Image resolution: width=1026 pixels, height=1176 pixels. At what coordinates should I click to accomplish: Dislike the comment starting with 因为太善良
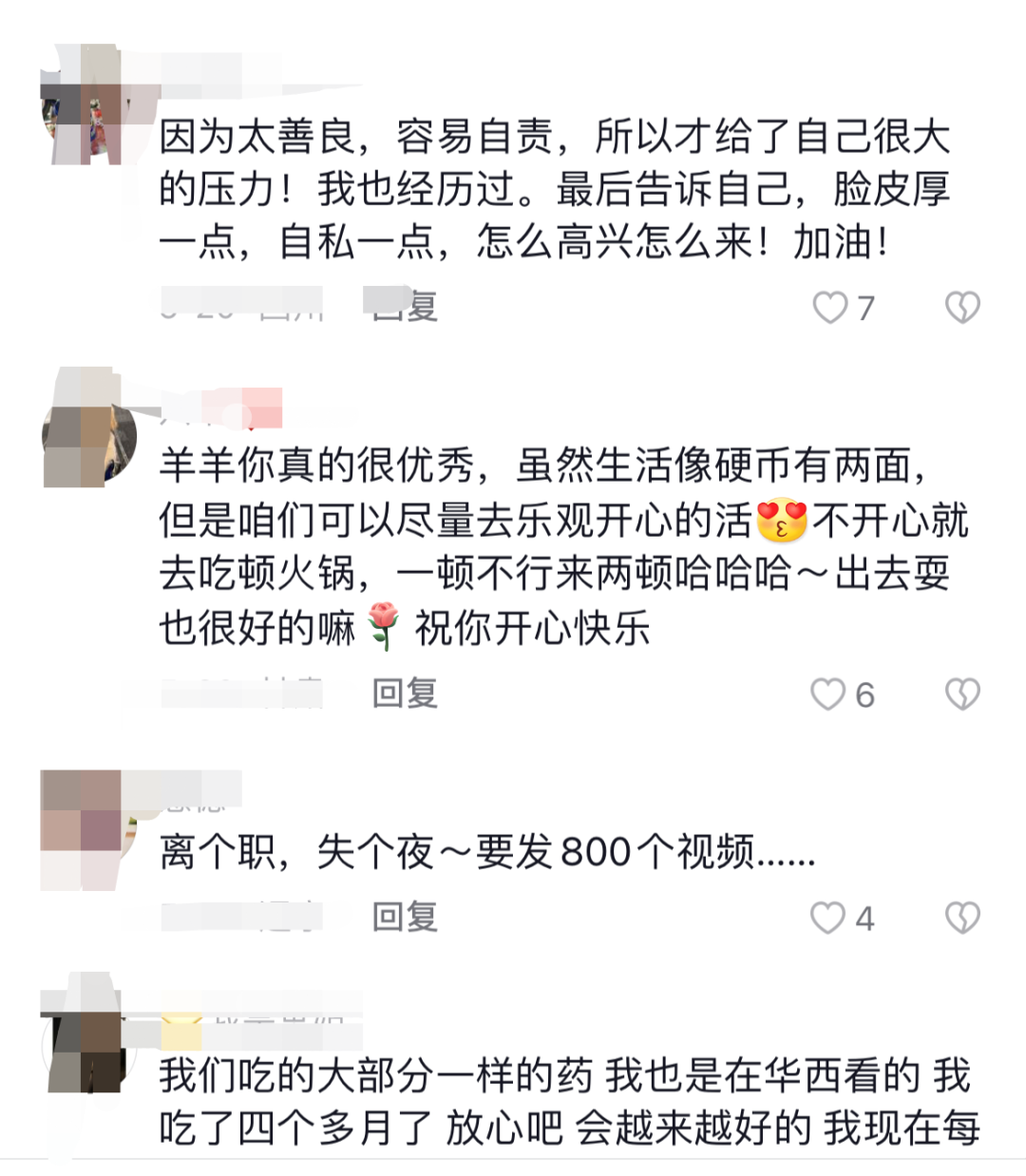[962, 308]
